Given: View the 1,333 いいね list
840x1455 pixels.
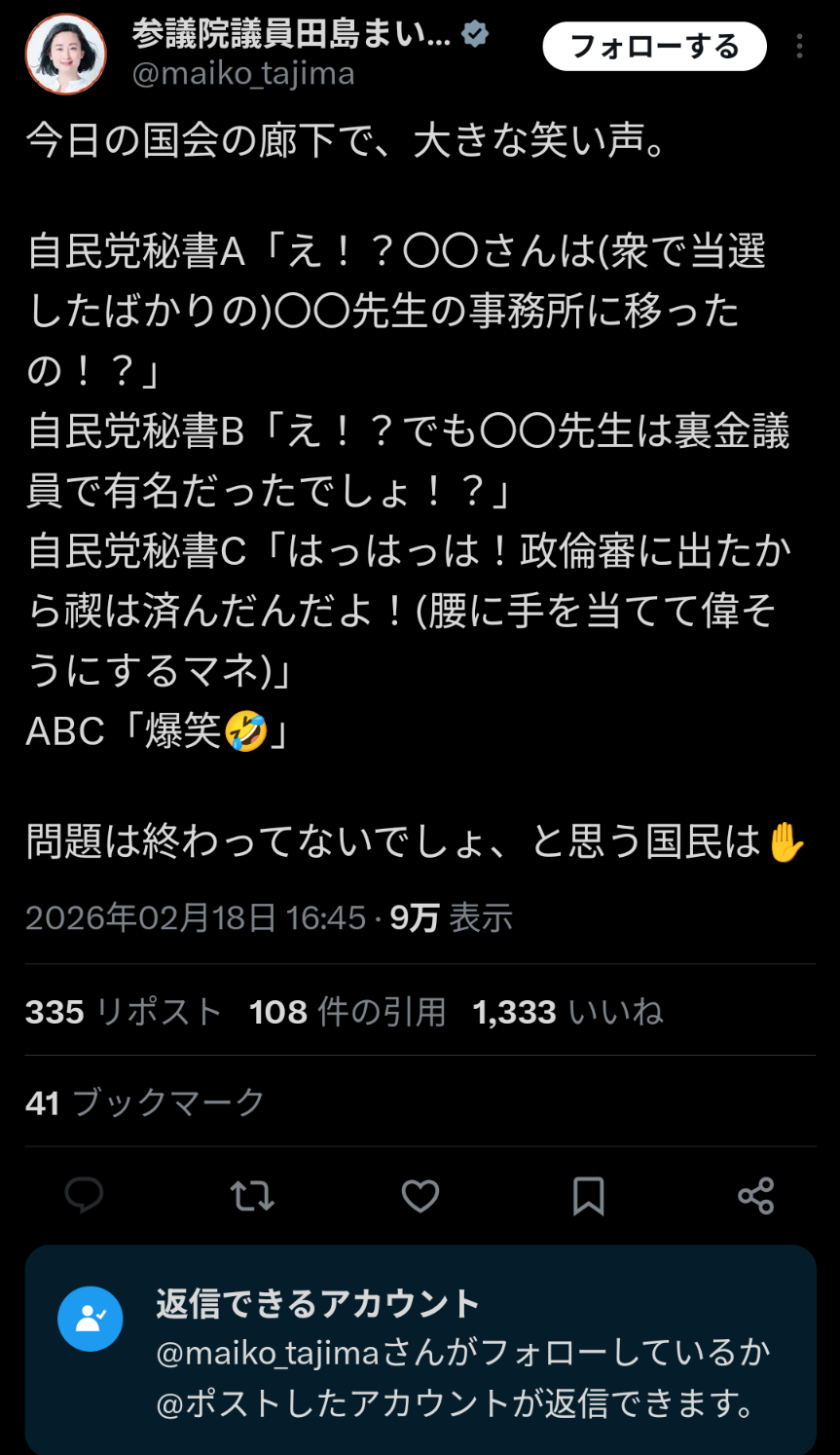Looking at the screenshot, I should (x=567, y=1012).
